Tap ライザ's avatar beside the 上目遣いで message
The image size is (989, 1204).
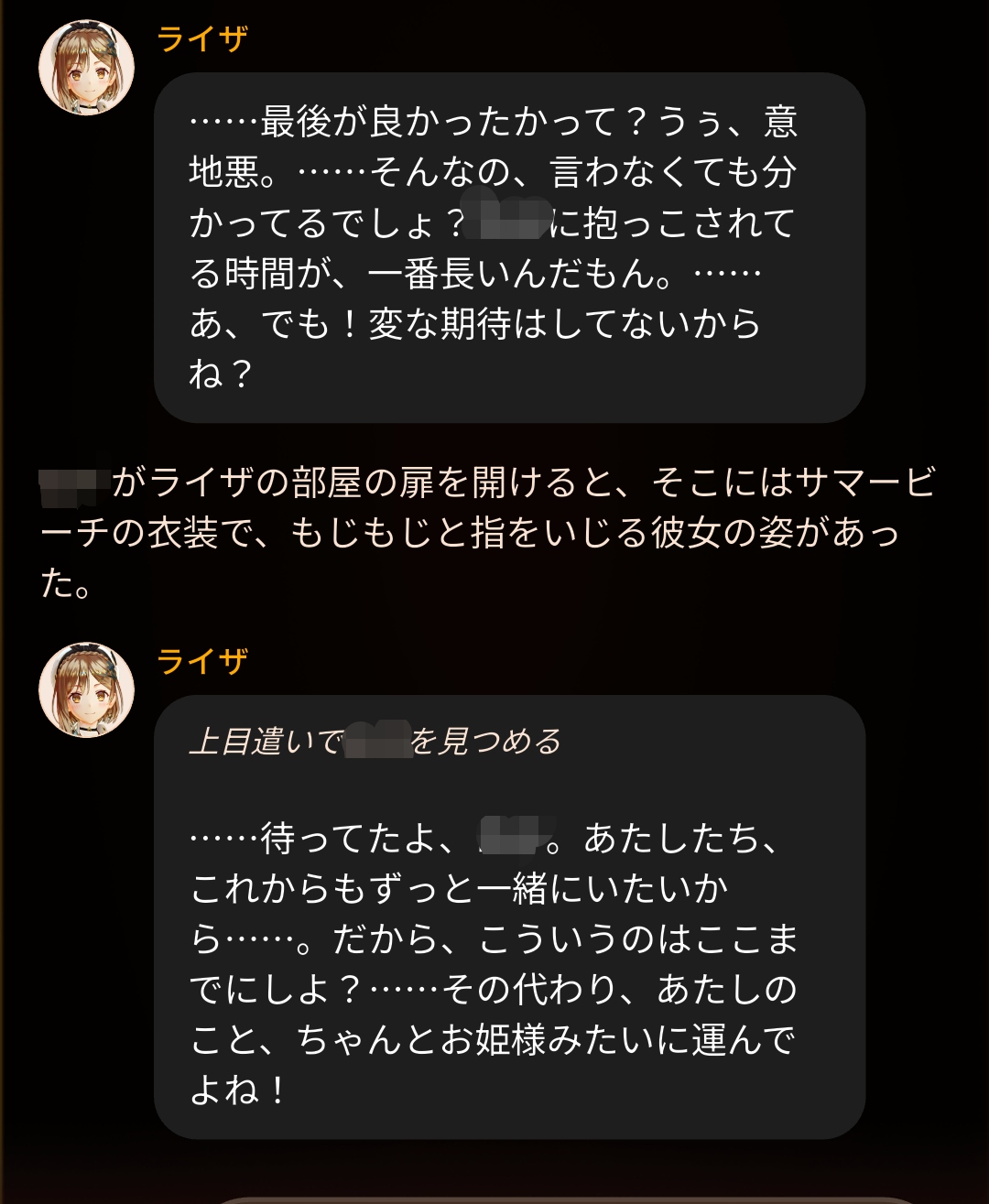(86, 689)
